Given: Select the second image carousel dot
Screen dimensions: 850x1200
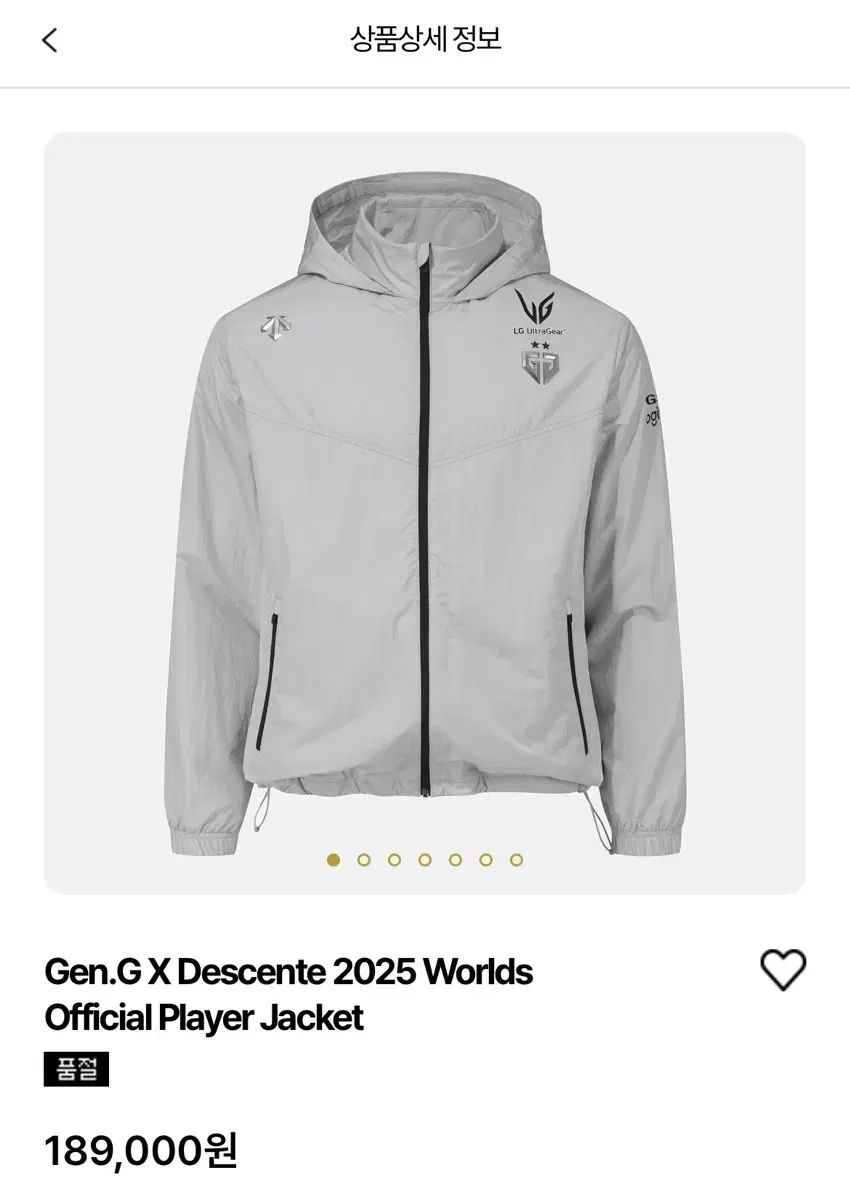Looking at the screenshot, I should coord(363,858).
